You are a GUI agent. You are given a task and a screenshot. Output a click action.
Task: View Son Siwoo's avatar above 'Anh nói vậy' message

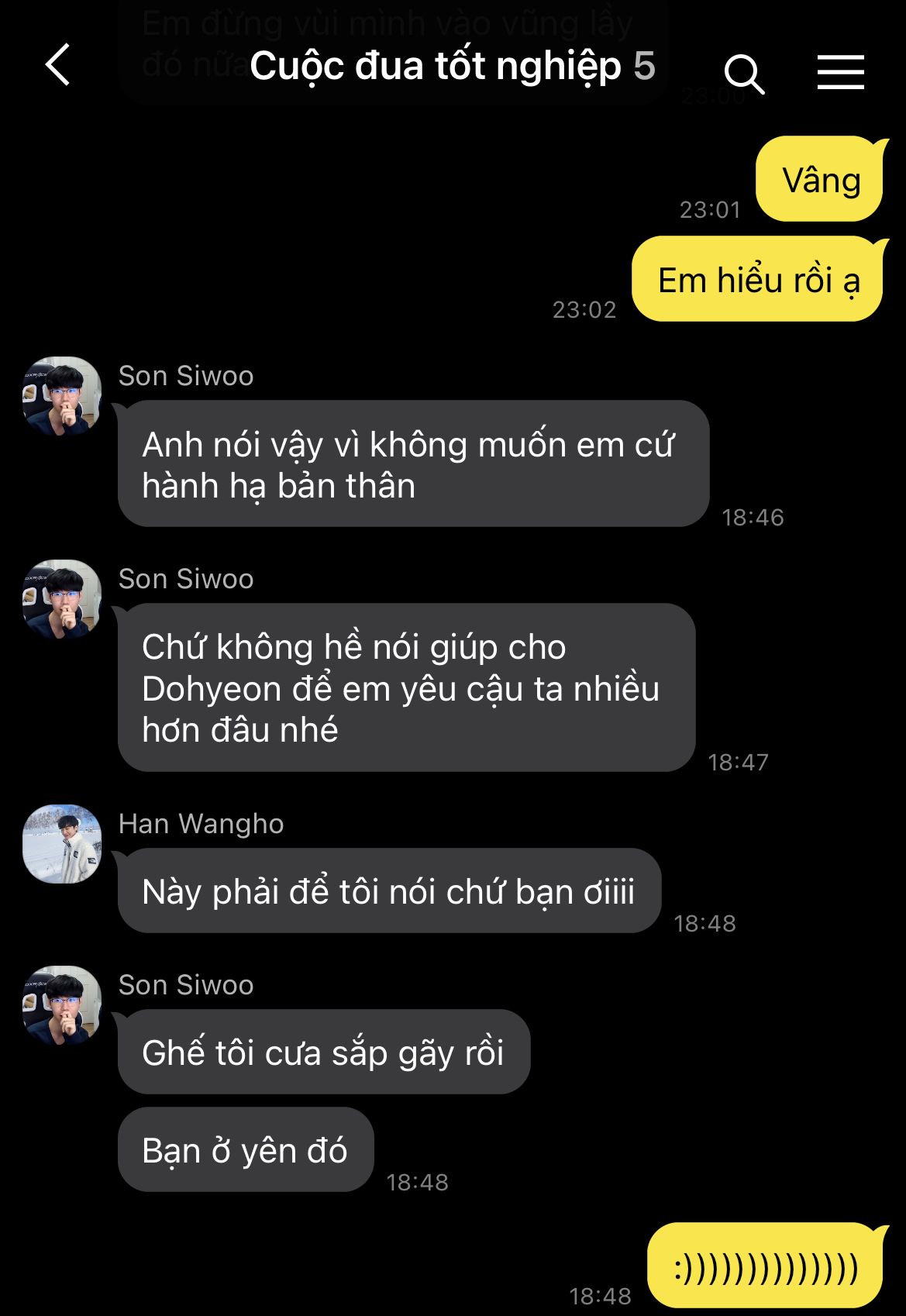pyautogui.click(x=62, y=396)
